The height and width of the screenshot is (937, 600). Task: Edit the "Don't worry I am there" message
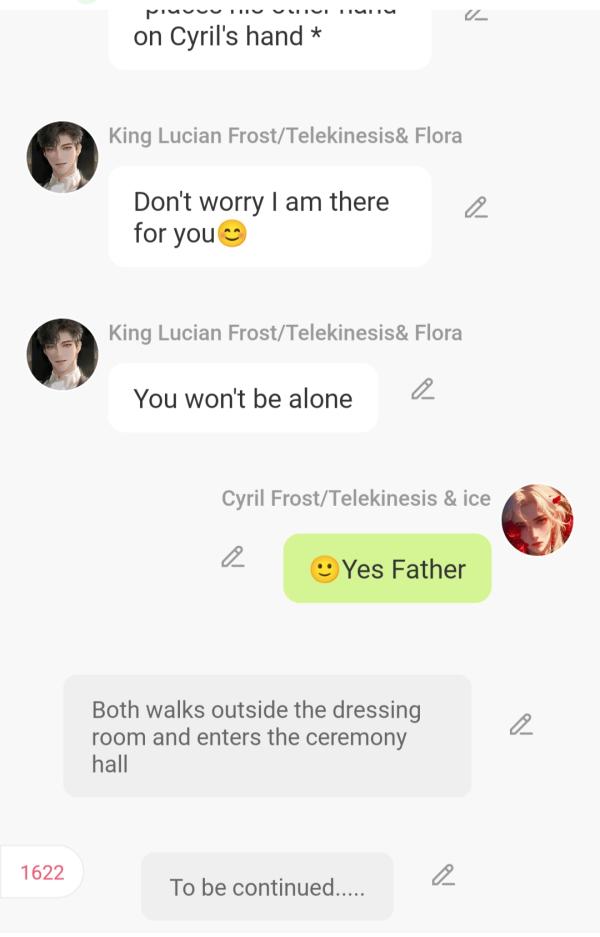point(476,208)
